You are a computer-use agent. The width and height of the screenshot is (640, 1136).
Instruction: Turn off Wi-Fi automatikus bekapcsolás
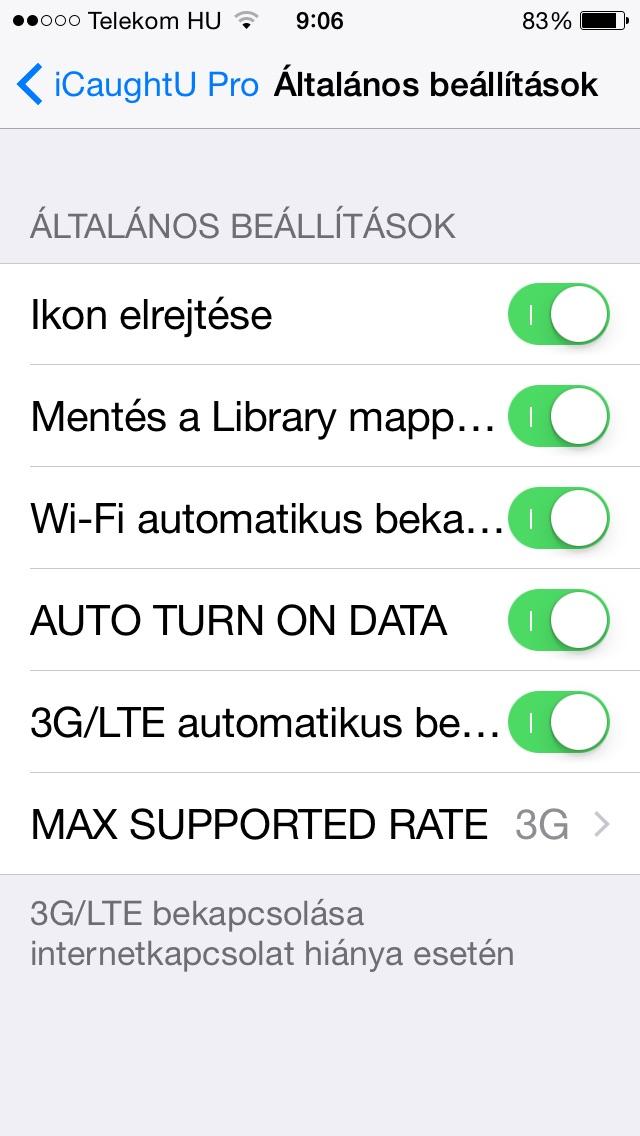(x=559, y=518)
